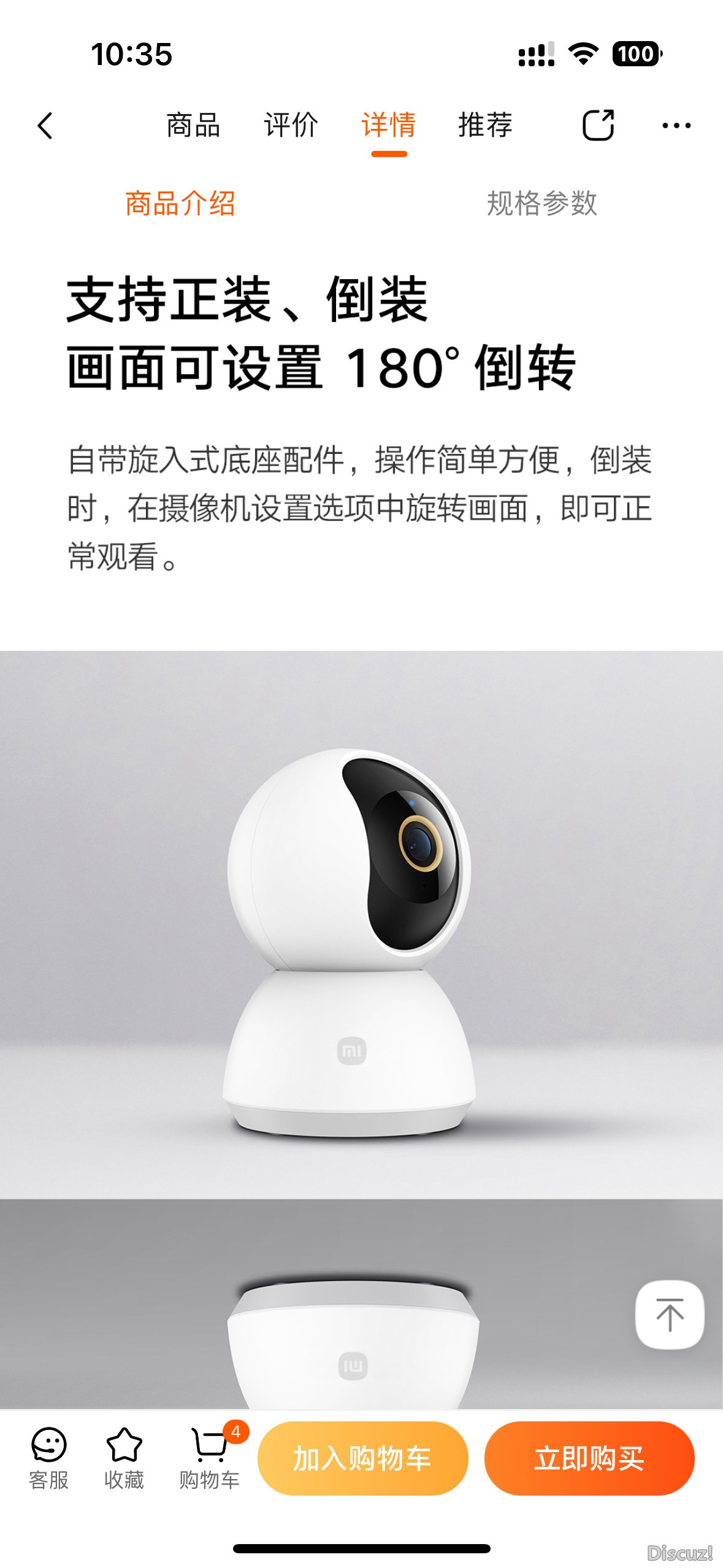
Task: Switch to the 评价 tab
Action: click(291, 126)
